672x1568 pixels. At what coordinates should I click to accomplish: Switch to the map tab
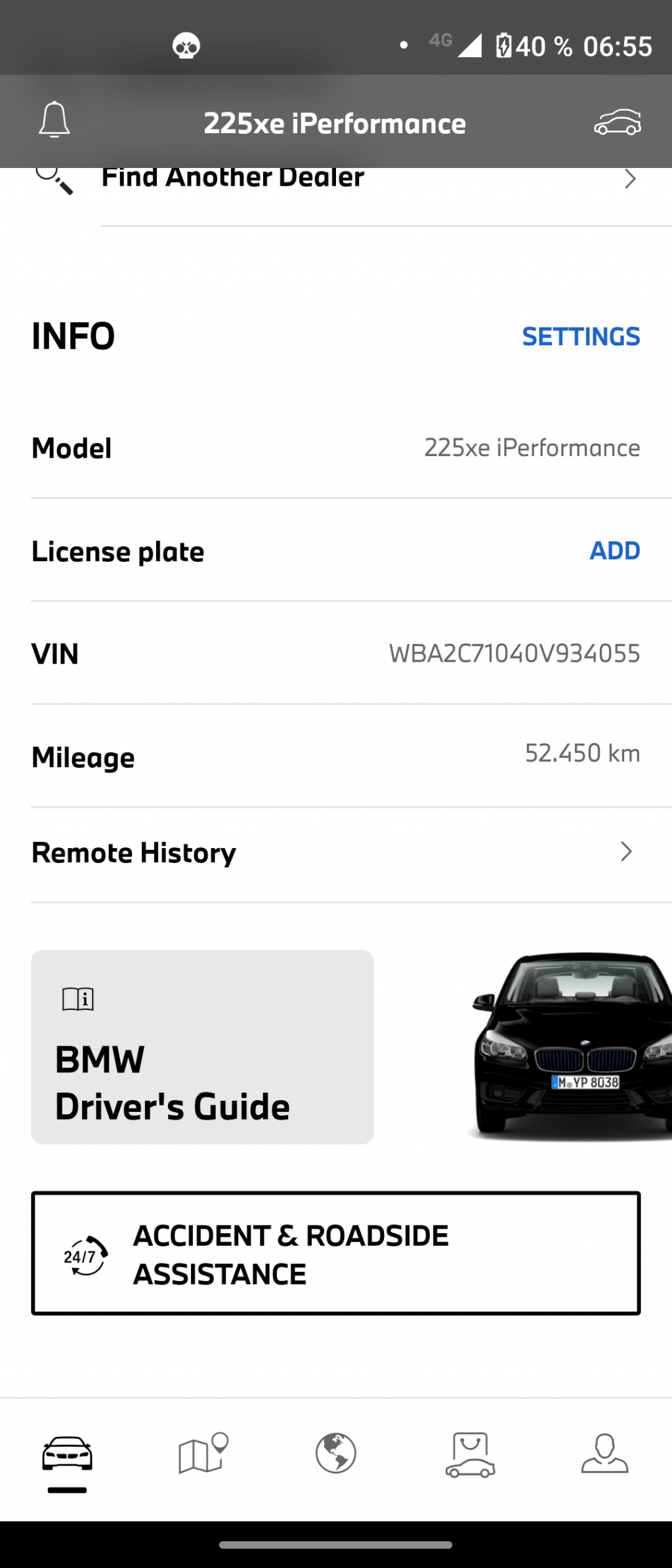coord(202,1454)
